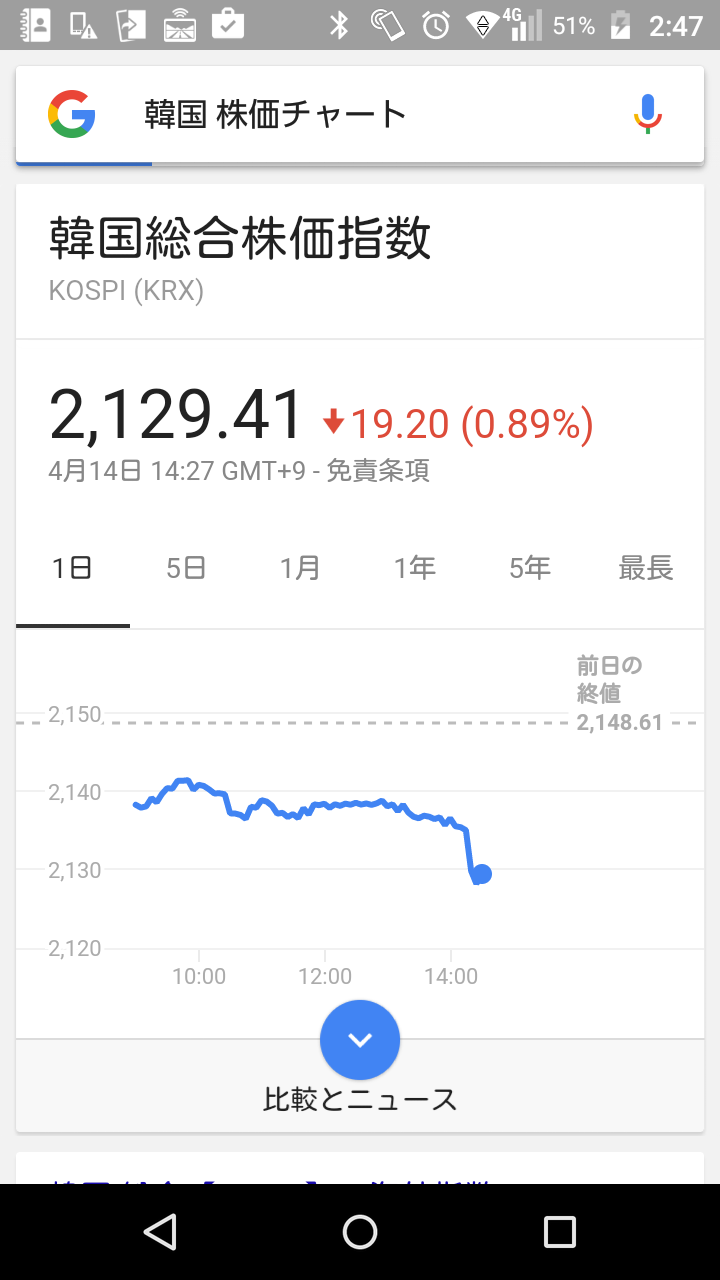Show the 5年 chart range
This screenshot has width=720, height=1280.
(530, 569)
